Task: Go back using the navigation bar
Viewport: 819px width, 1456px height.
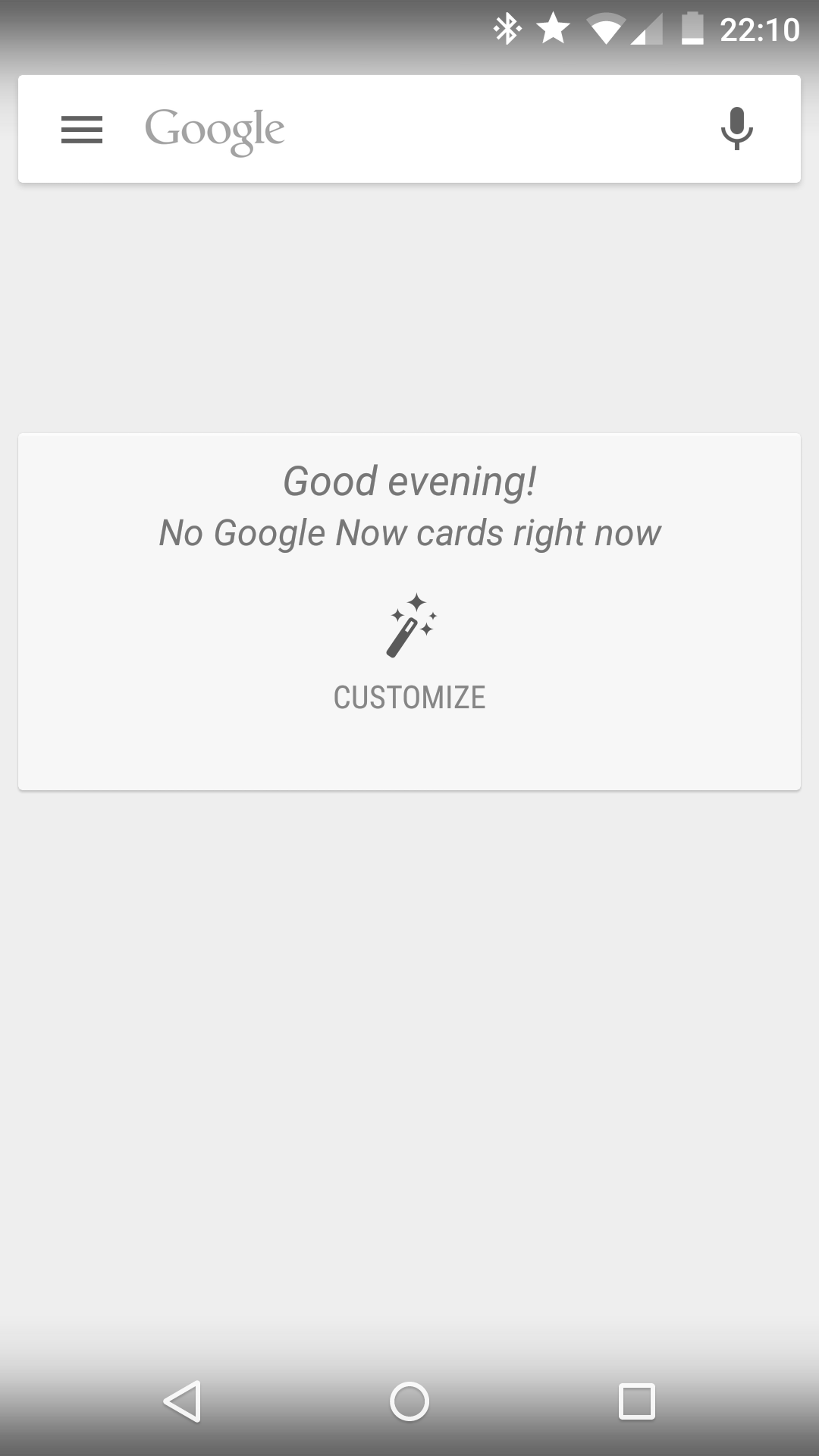Action: click(183, 1401)
